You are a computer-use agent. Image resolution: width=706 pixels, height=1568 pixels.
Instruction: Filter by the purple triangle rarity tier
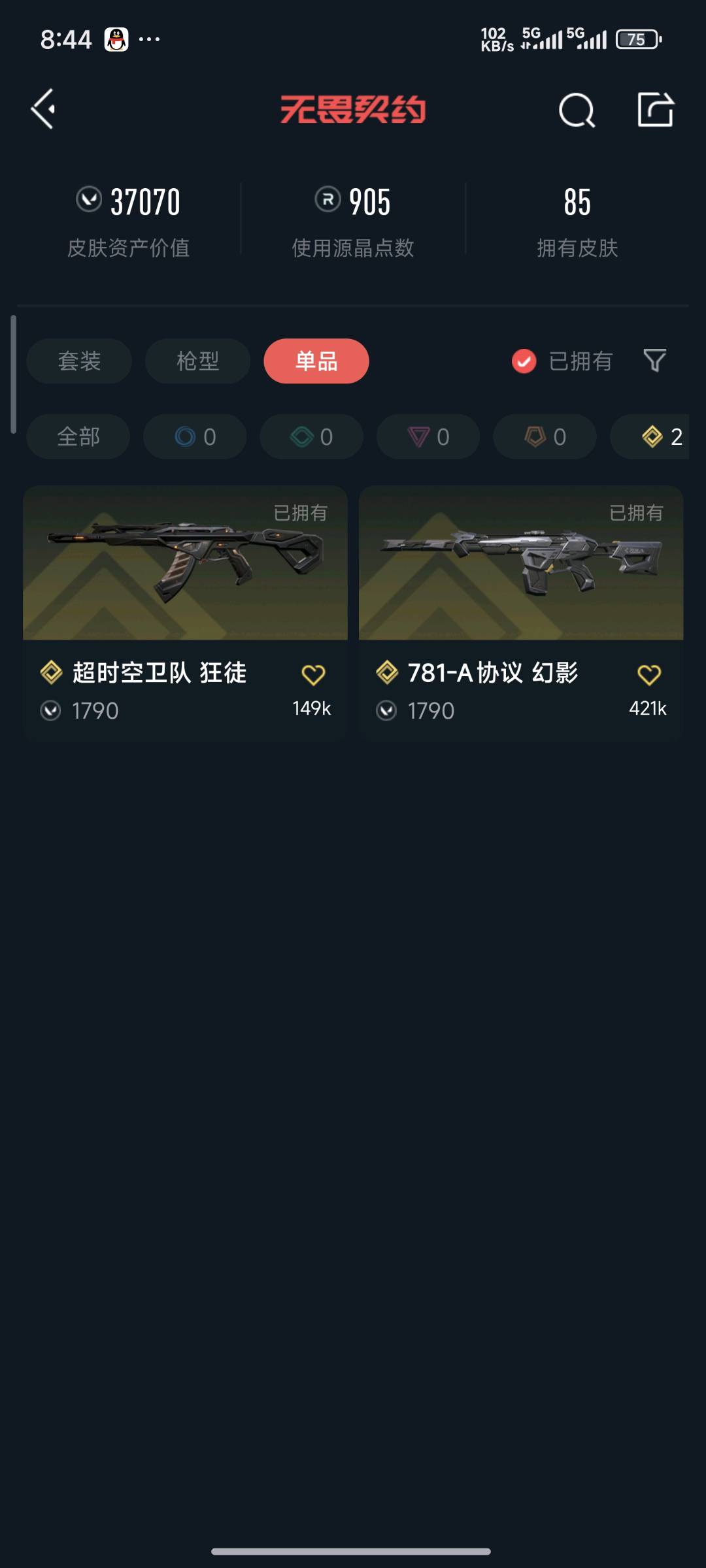(428, 436)
